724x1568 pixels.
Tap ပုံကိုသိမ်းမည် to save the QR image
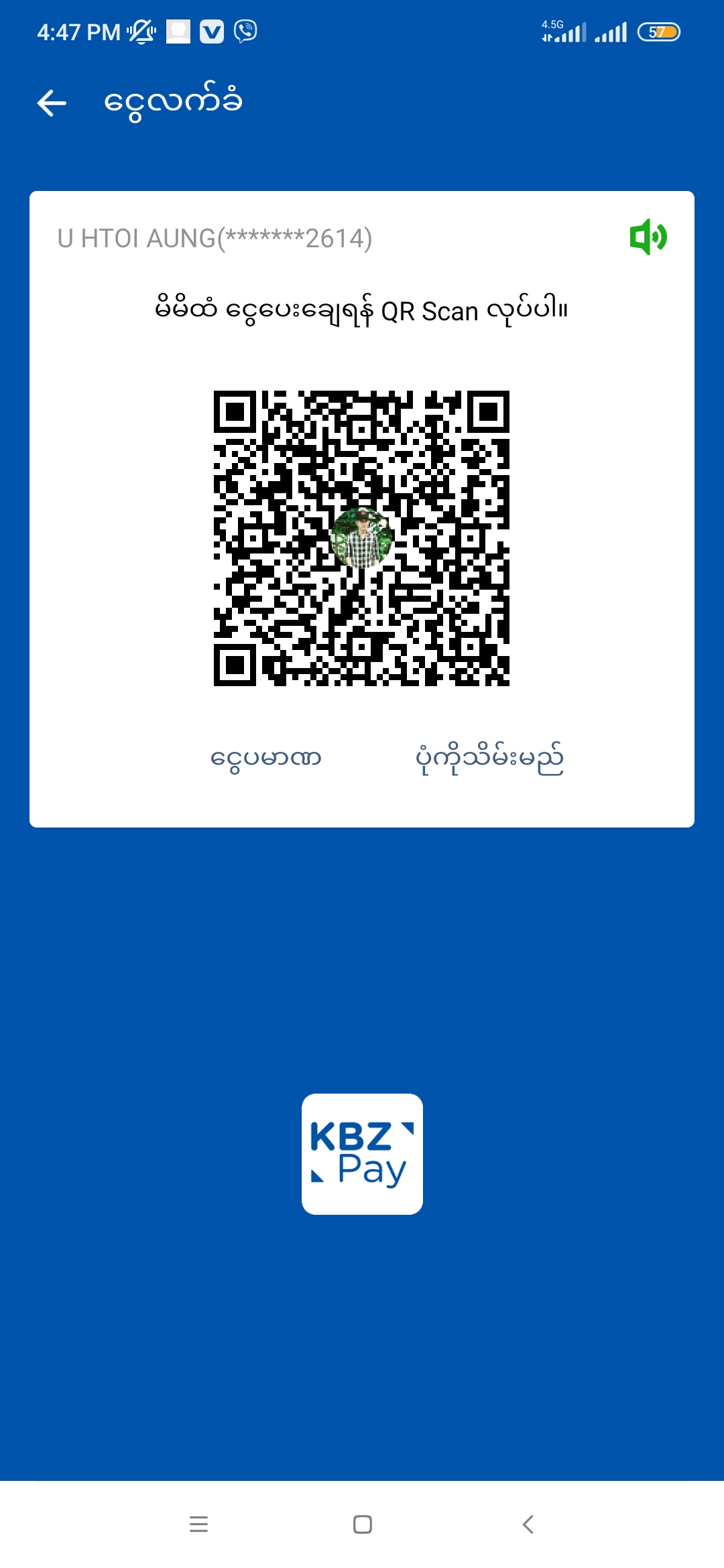(x=489, y=759)
